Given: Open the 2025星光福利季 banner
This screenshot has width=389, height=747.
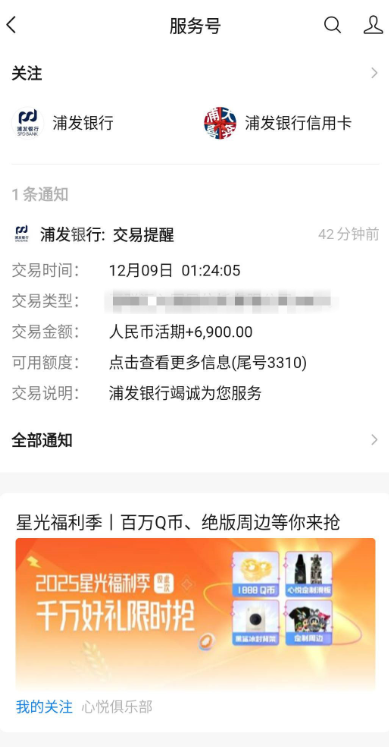Looking at the screenshot, I should [x=195, y=614].
